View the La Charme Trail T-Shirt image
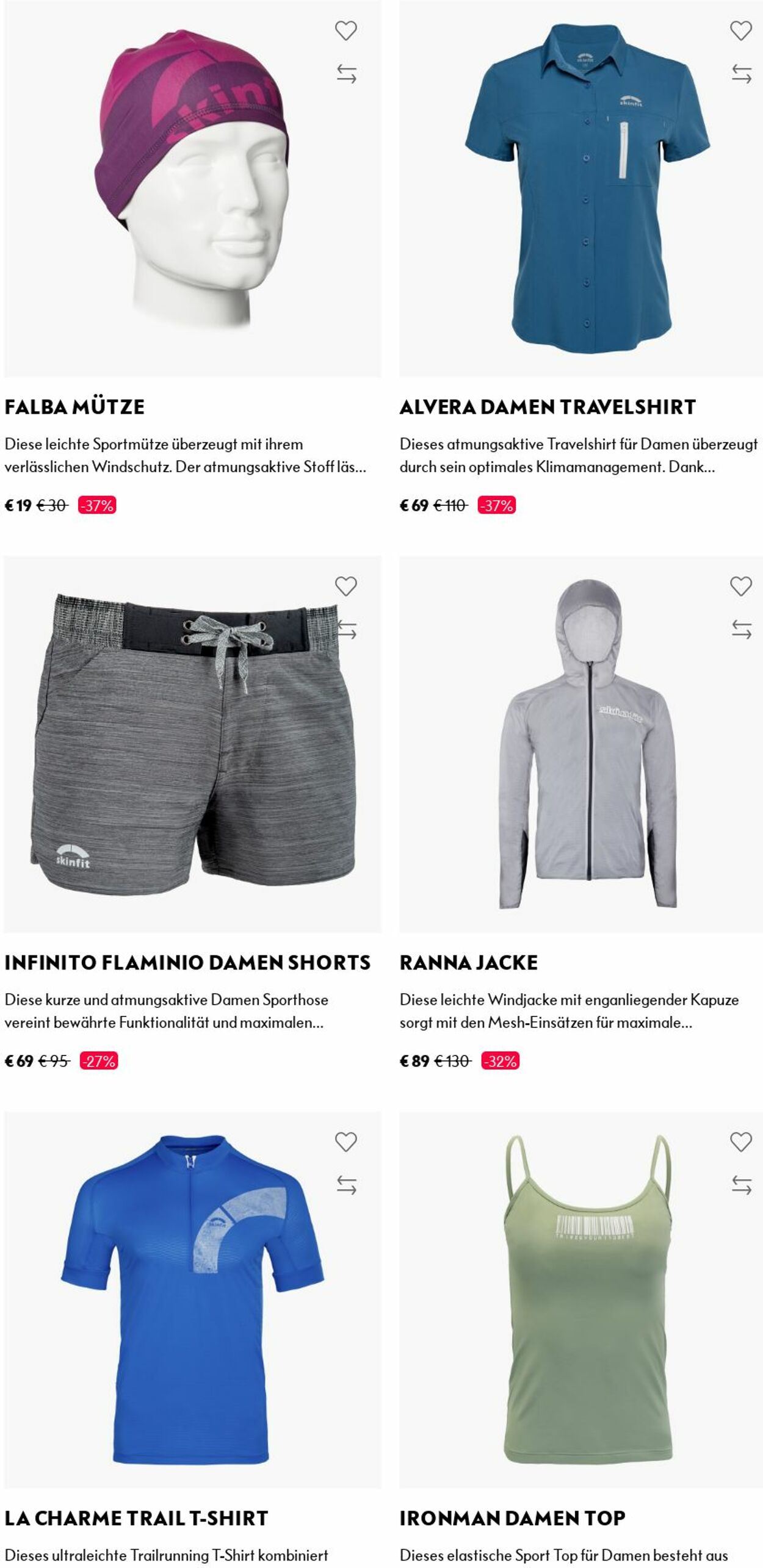Image resolution: width=763 pixels, height=1568 pixels. [192, 1300]
